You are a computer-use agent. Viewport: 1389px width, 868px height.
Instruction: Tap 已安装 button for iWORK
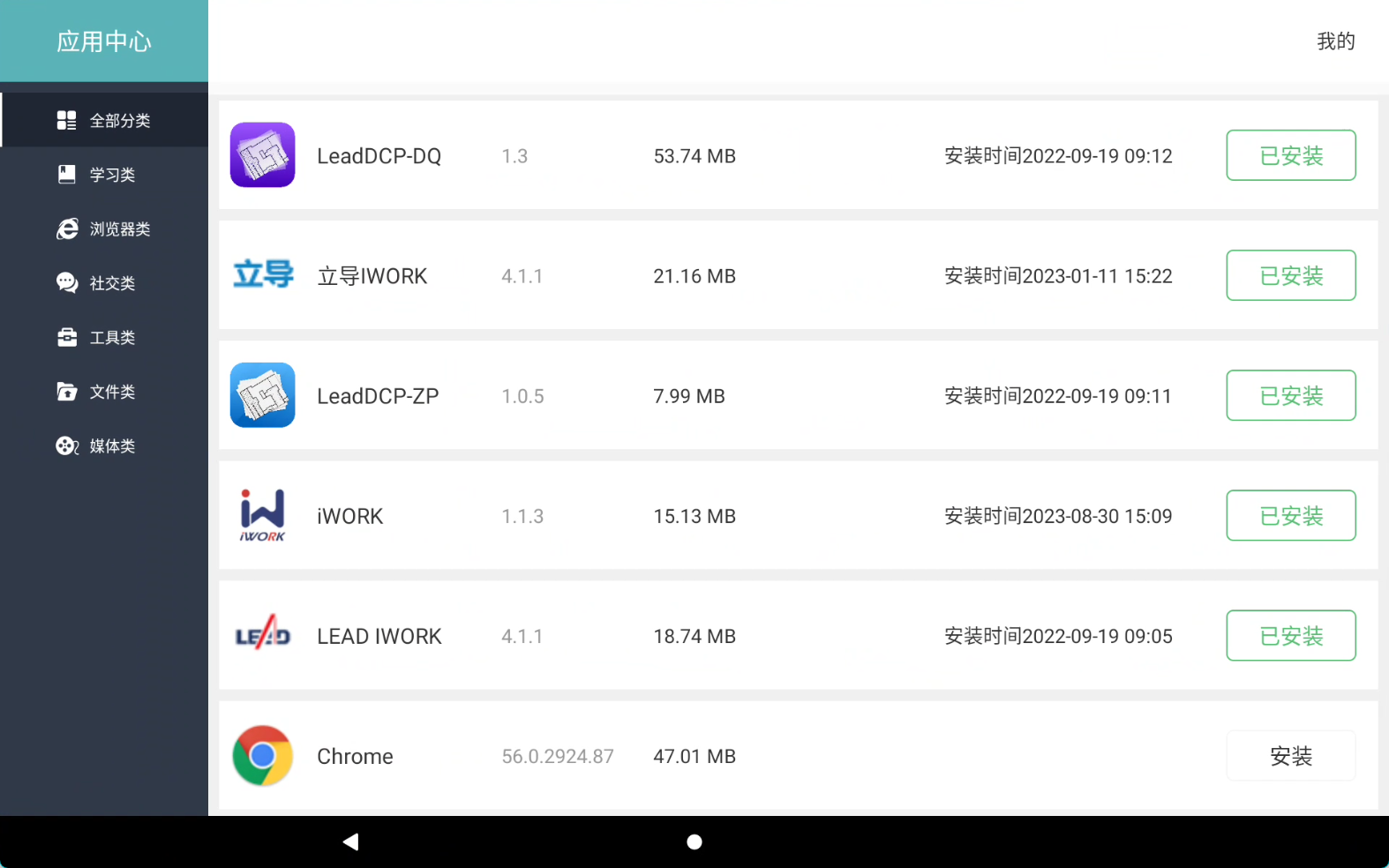click(1290, 515)
